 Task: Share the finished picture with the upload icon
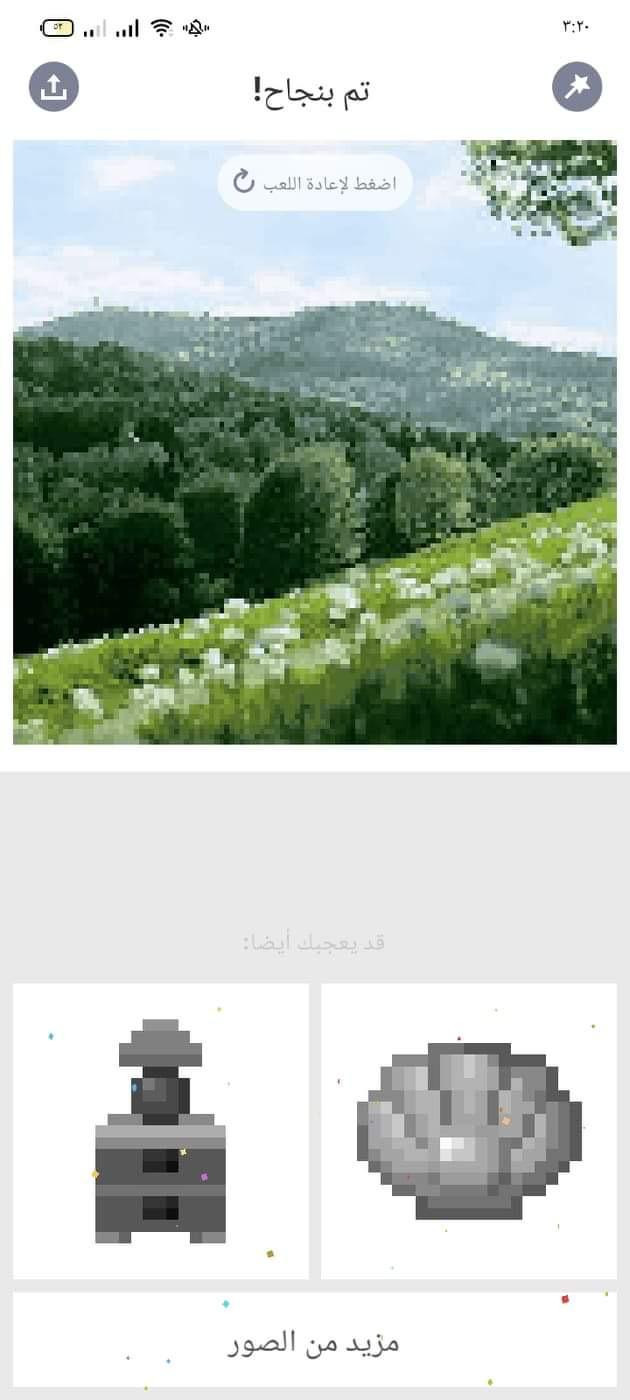pyautogui.click(x=54, y=88)
